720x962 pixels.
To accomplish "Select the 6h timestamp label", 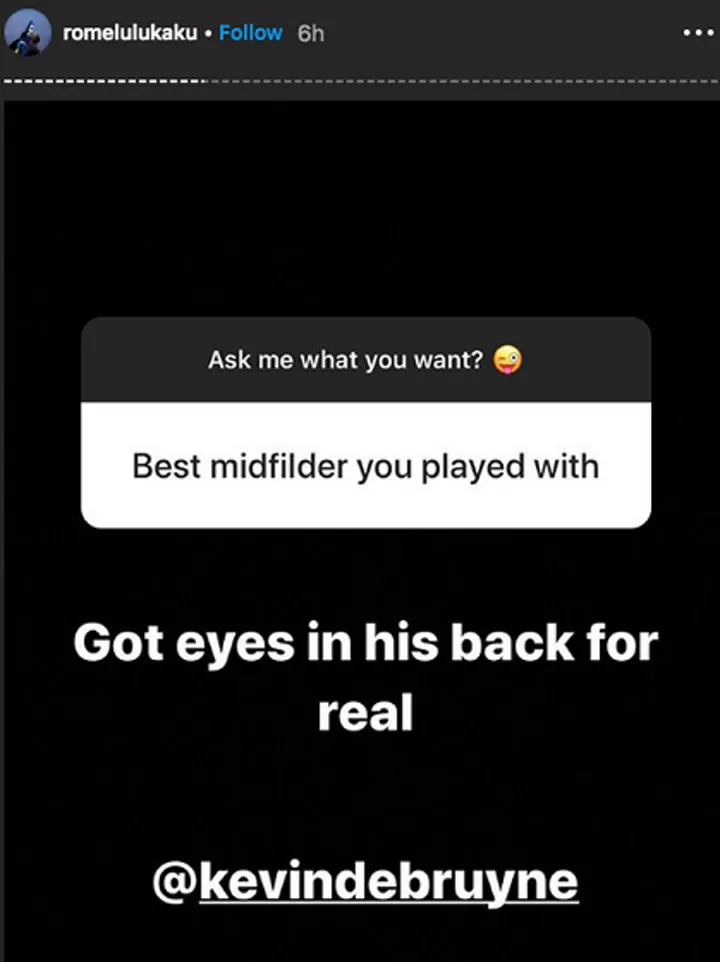I will point(310,33).
